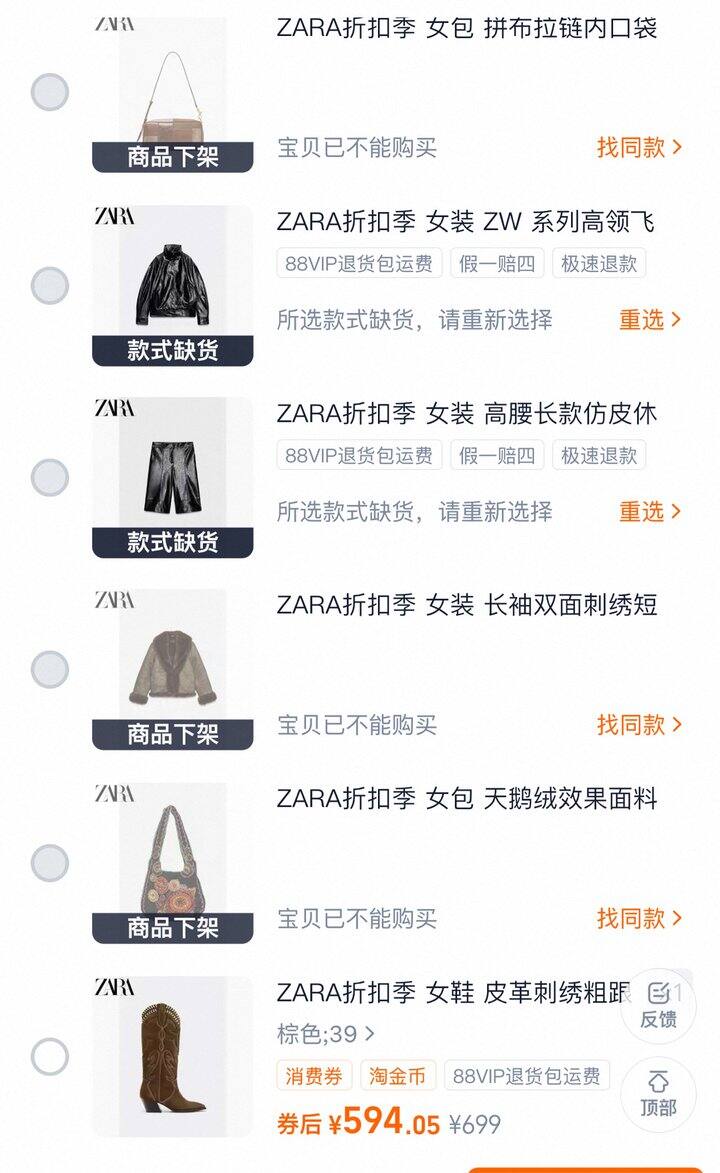Tap the 淘金币 tag on boots
Viewport: 720px width, 1173px height.
pyautogui.click(x=397, y=1076)
